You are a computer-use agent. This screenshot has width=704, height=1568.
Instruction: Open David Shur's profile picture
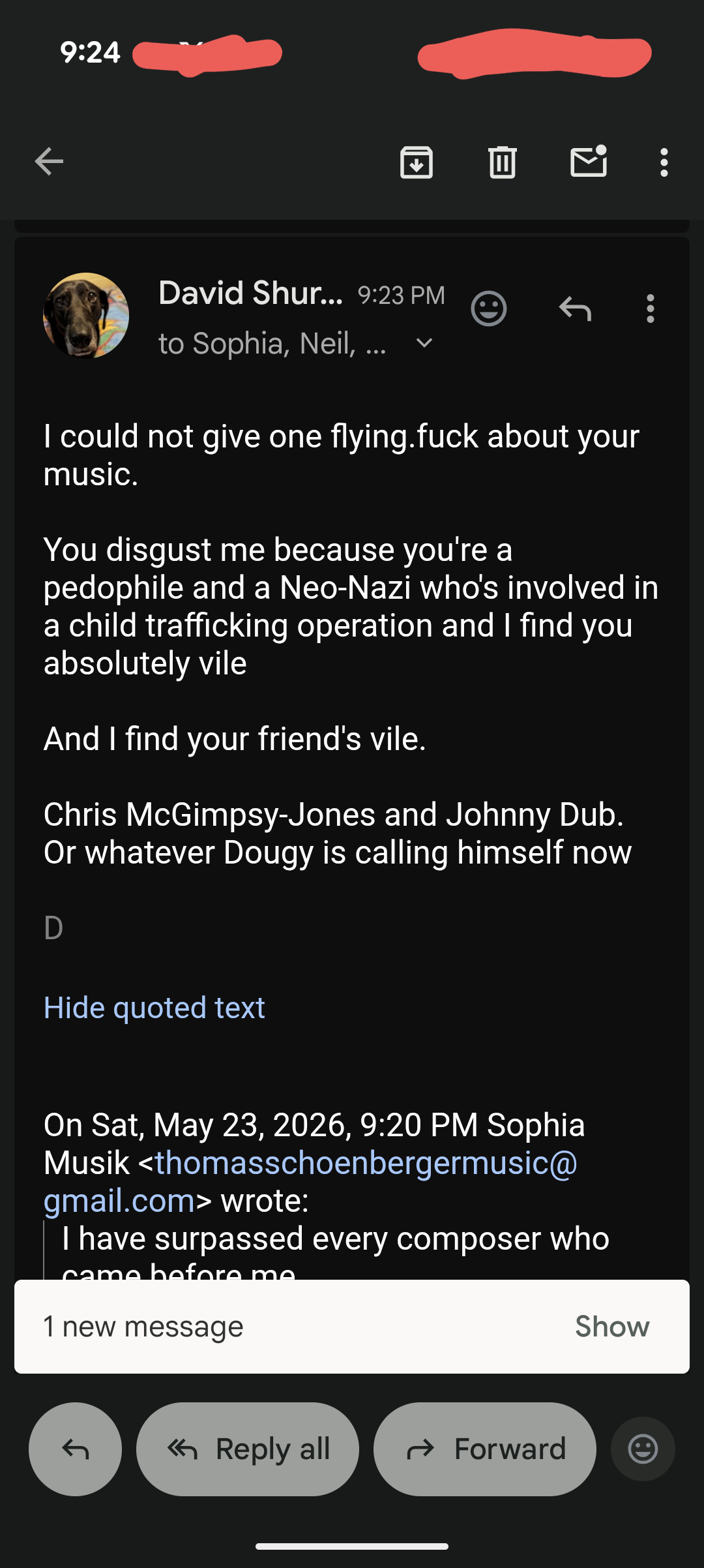[x=86, y=316]
